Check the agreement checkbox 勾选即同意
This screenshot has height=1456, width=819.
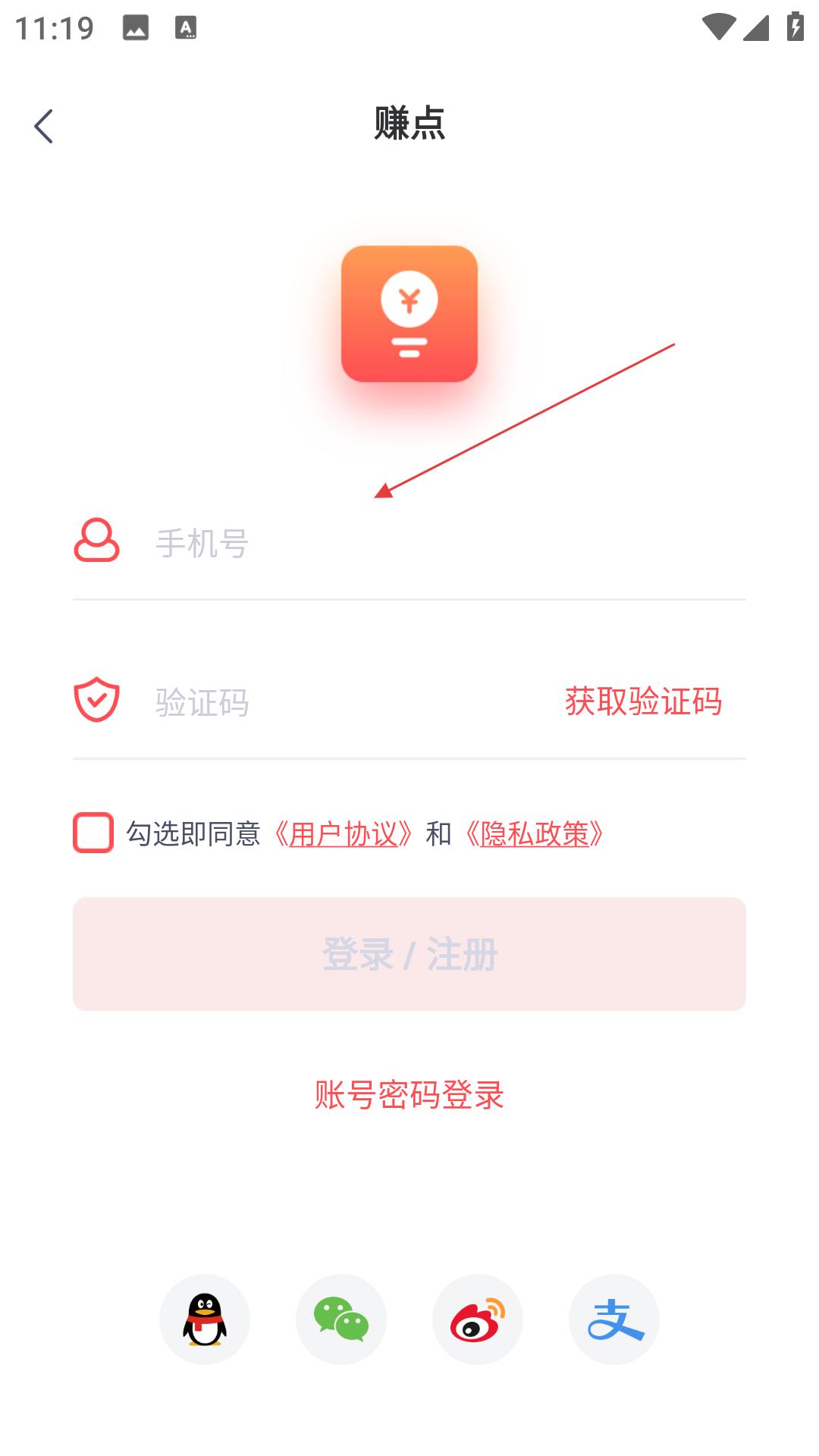tap(93, 833)
